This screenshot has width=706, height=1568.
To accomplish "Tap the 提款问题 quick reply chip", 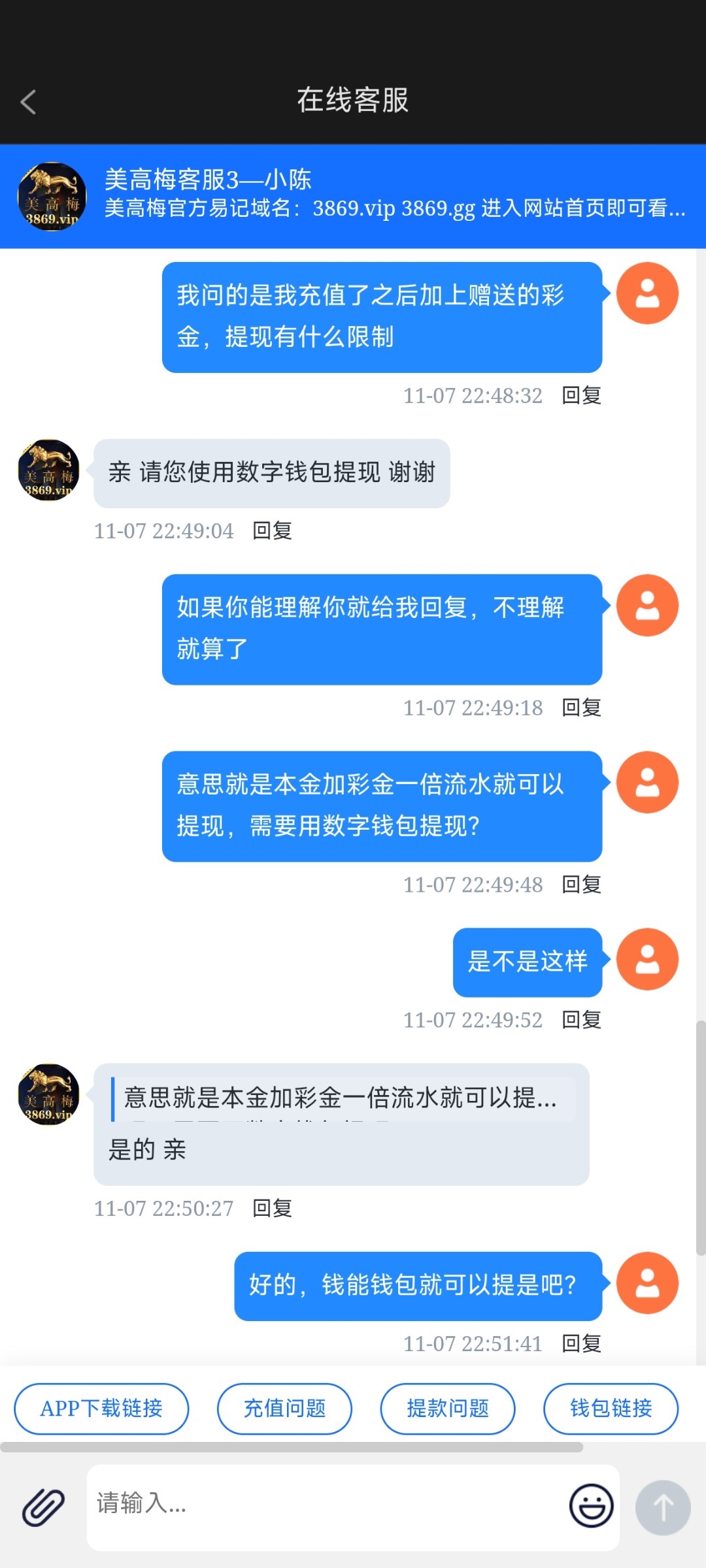I will (x=448, y=1409).
